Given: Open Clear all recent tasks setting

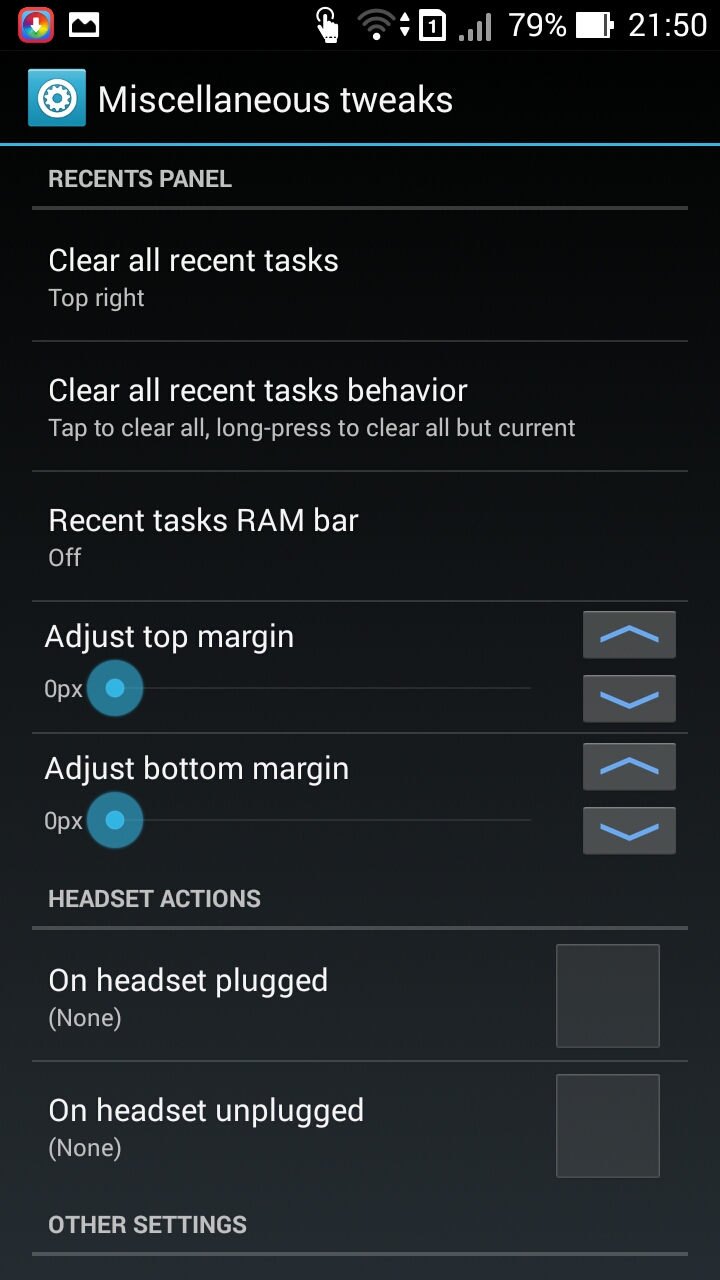Looking at the screenshot, I should point(360,277).
